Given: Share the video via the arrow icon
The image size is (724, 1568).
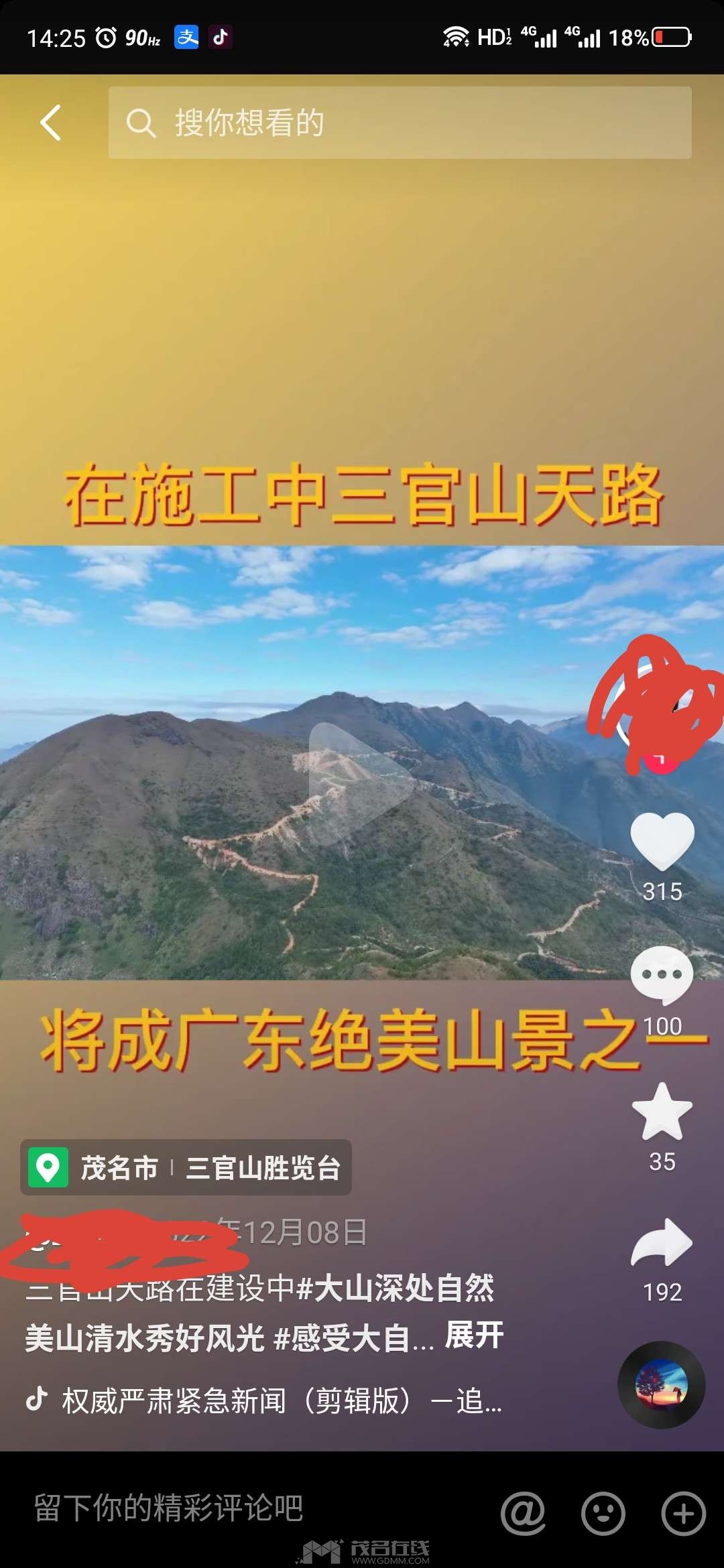Looking at the screenshot, I should (x=662, y=1243).
